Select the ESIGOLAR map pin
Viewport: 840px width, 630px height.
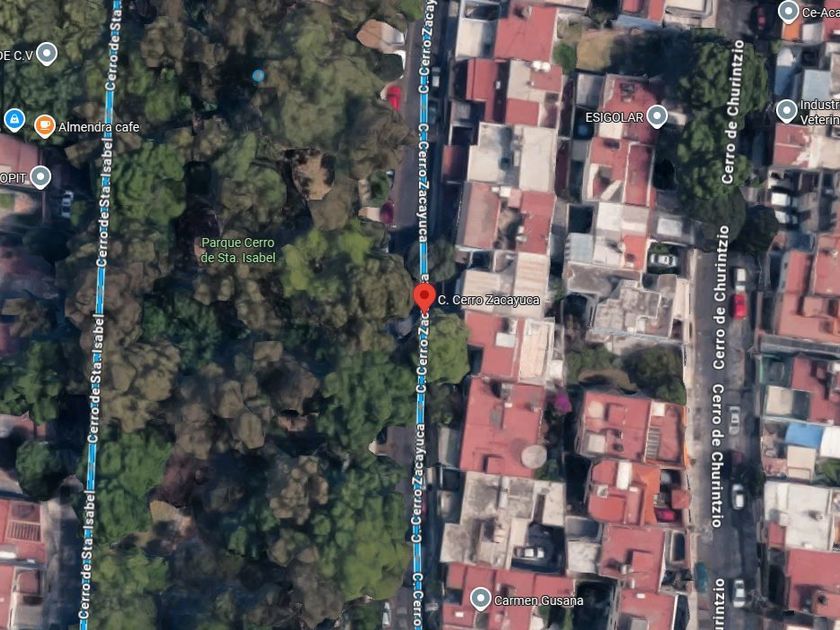[x=657, y=116]
